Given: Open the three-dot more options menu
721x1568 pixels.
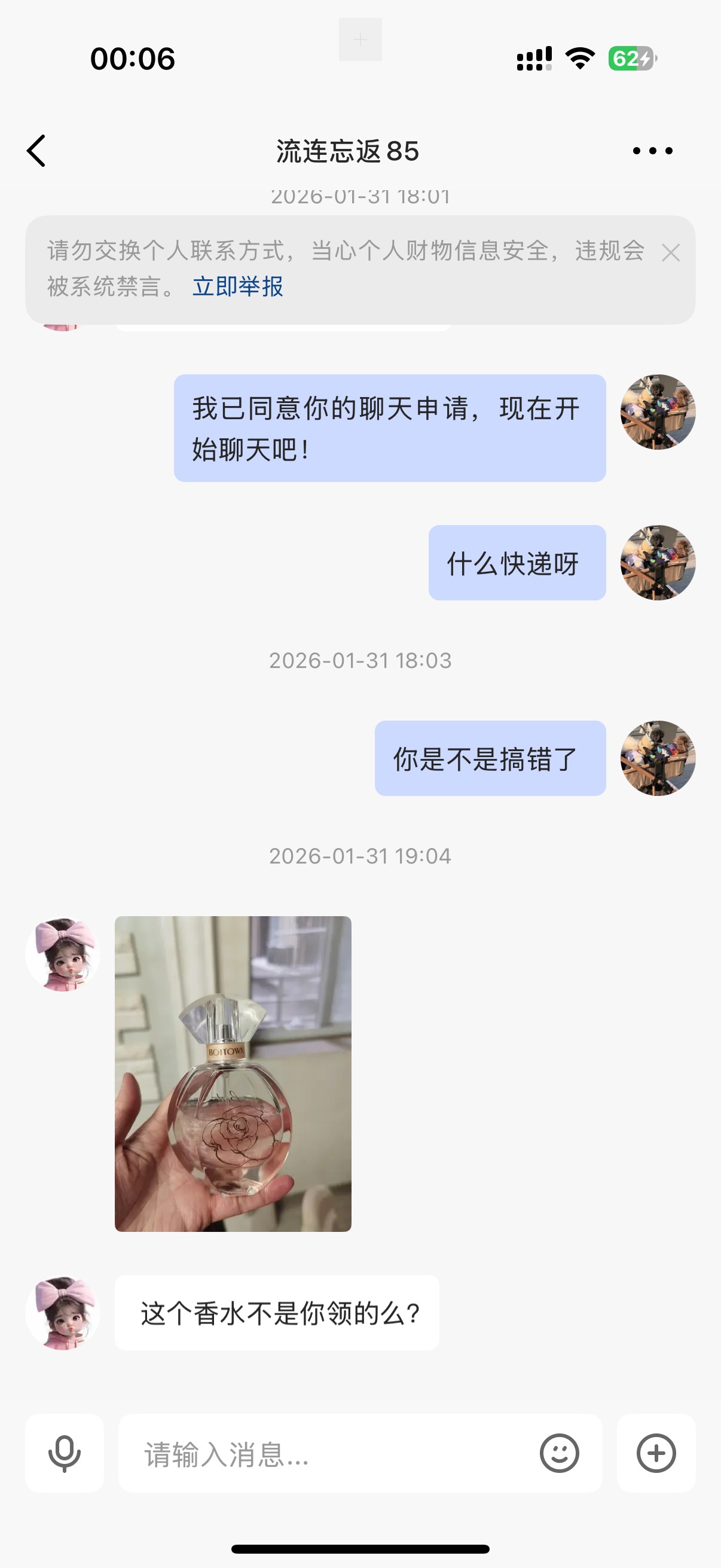Looking at the screenshot, I should 652,151.
